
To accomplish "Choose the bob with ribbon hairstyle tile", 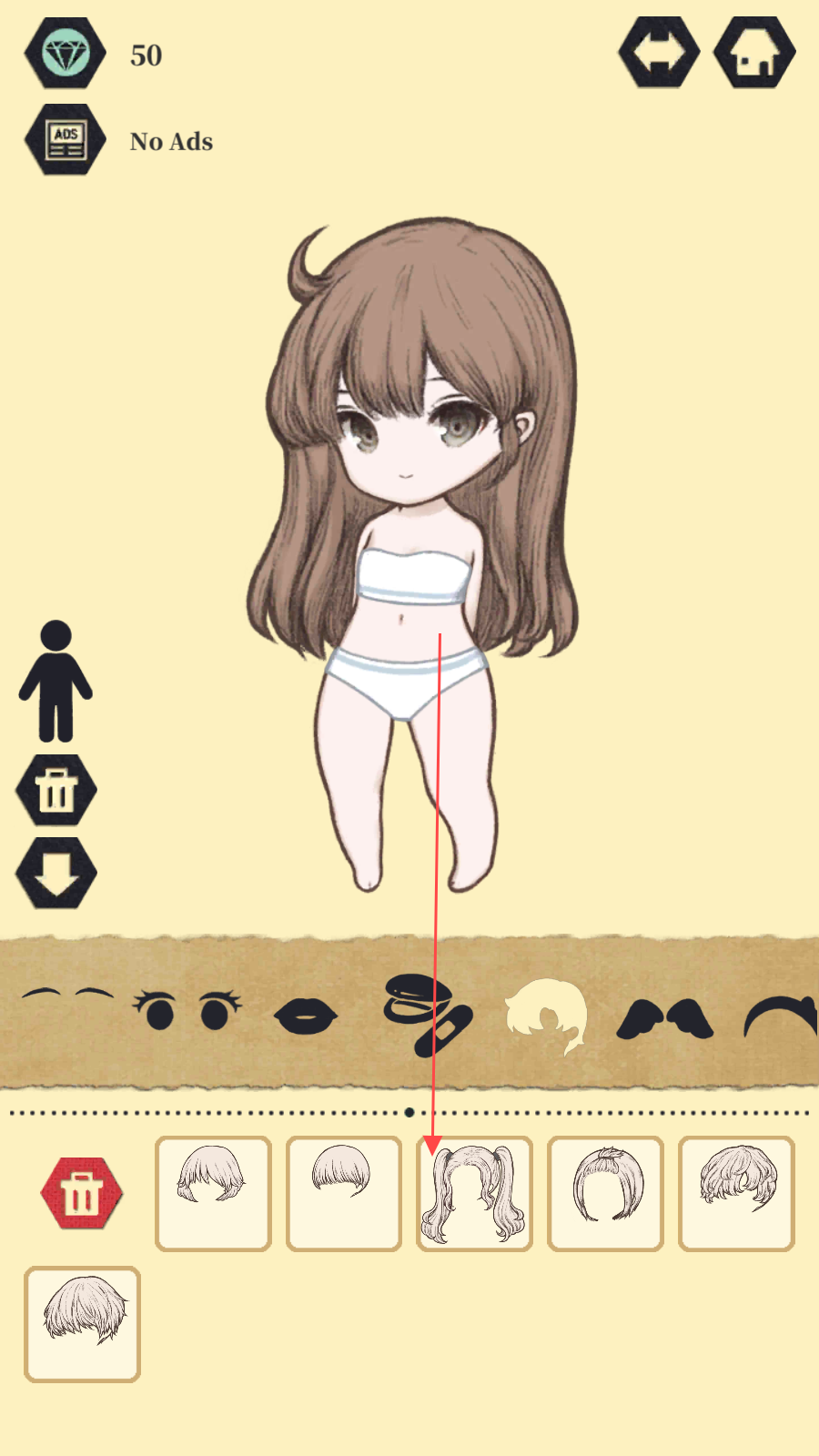I will (605, 1194).
